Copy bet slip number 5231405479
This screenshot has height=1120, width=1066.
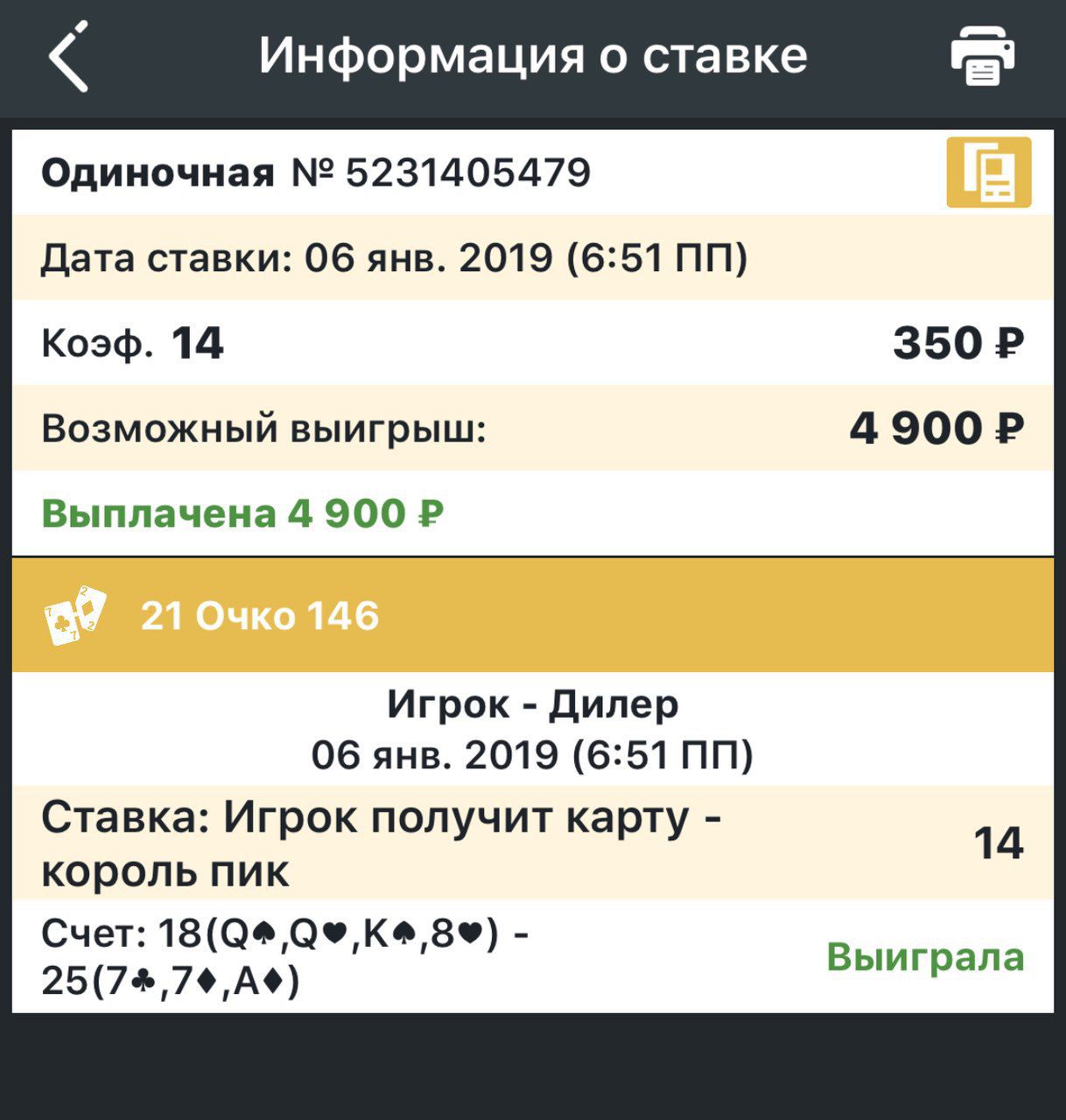tap(988, 172)
